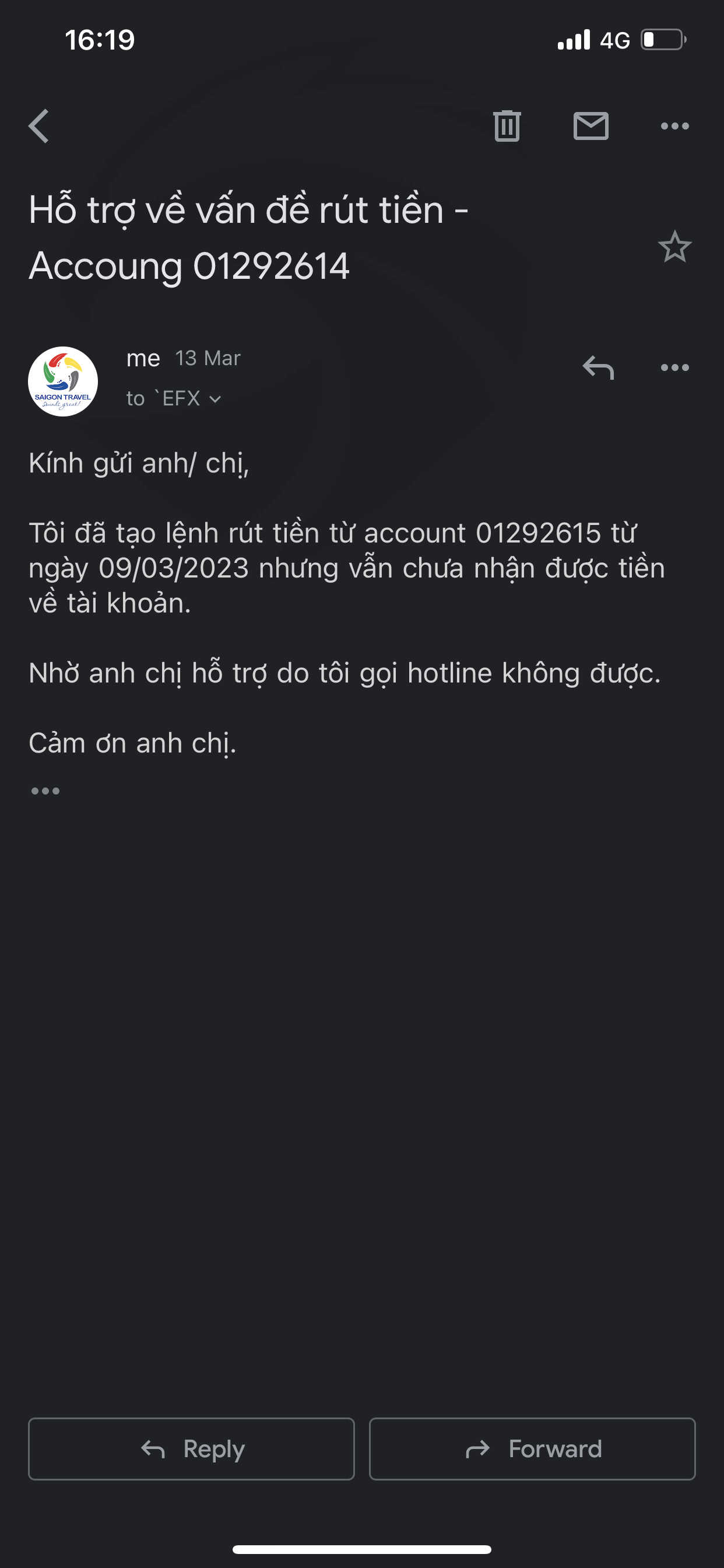The height and width of the screenshot is (1568, 724).
Task: Mark this email as unread
Action: point(591,126)
